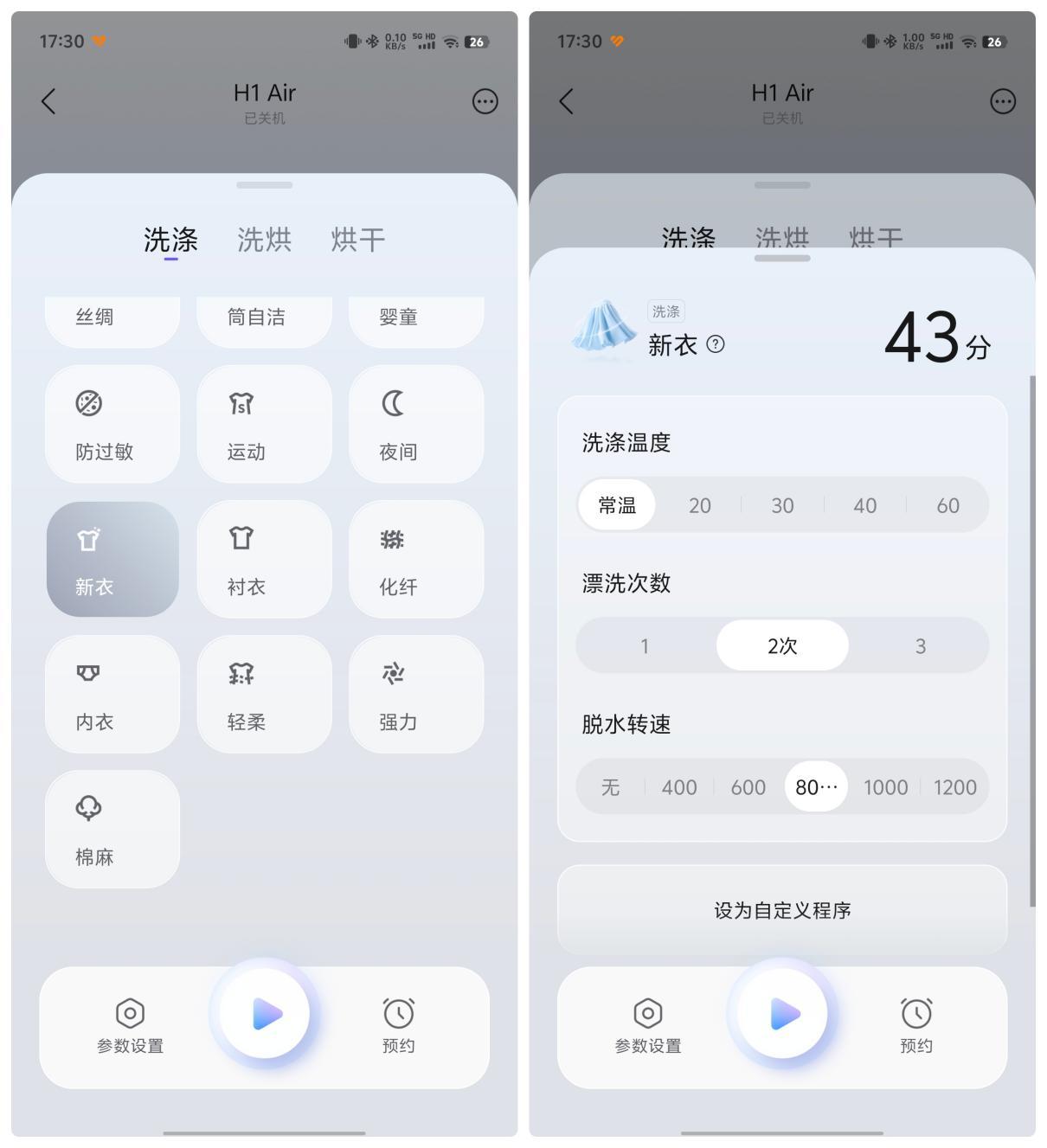Viewport: 1047px width, 1148px height.
Task: Choose the 运动 program tile
Action: tap(264, 424)
